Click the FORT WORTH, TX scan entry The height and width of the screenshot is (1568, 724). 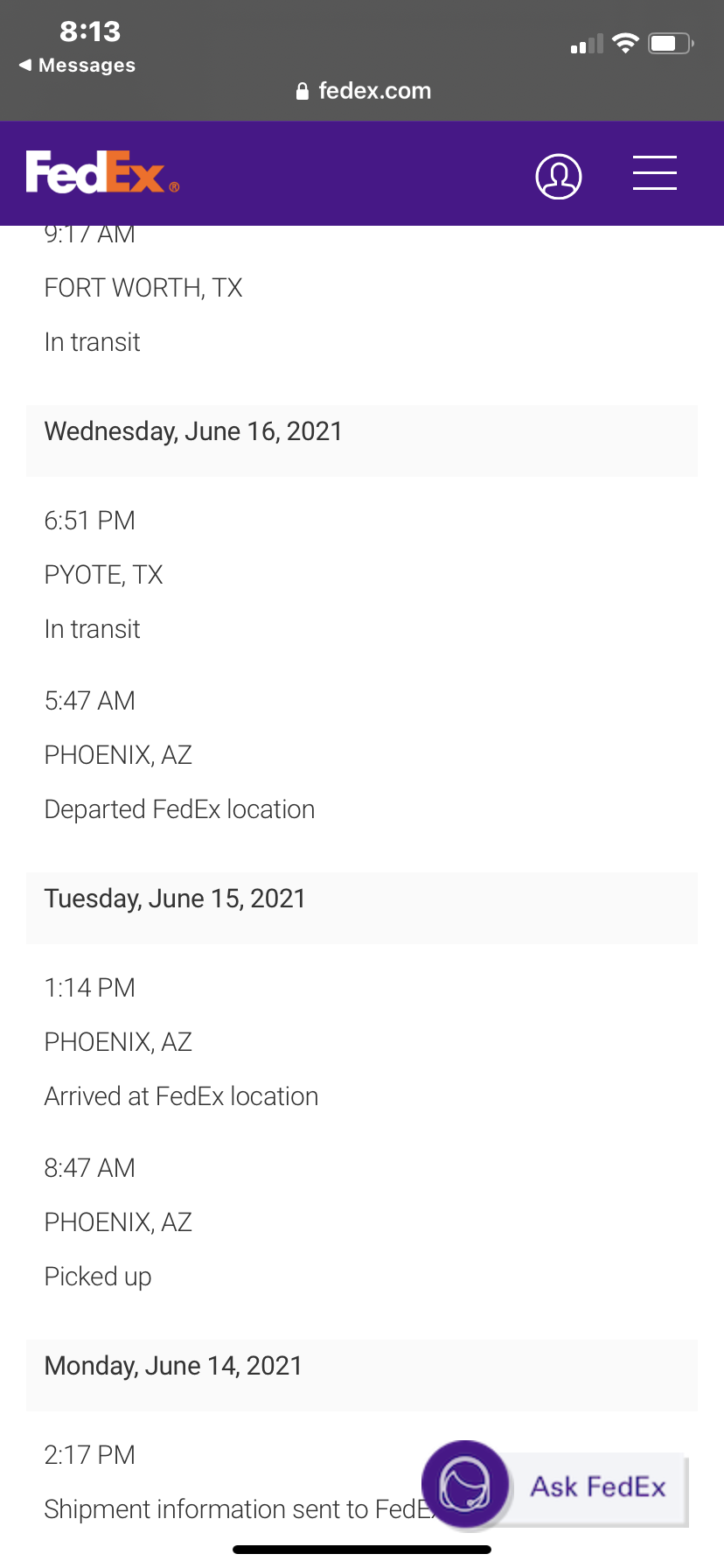point(143,287)
